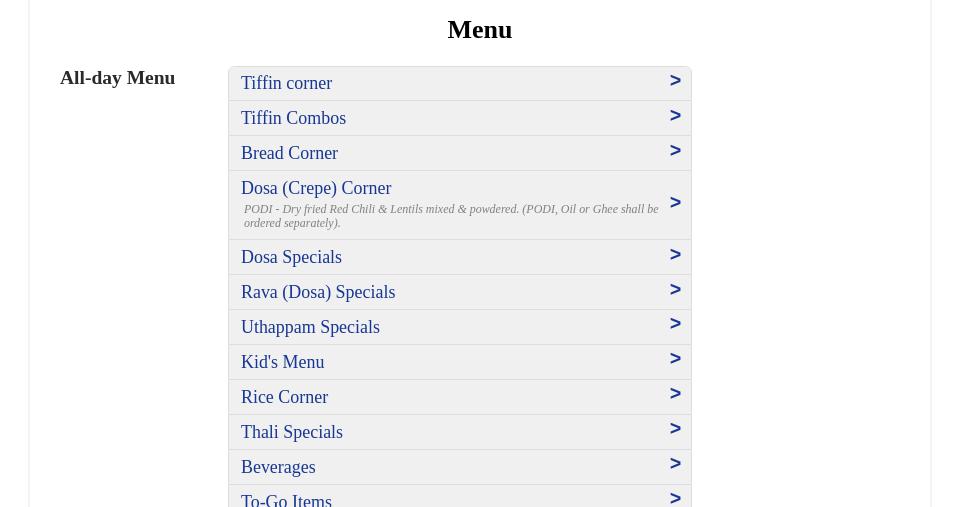Open the To-Go Items category

(x=459, y=498)
